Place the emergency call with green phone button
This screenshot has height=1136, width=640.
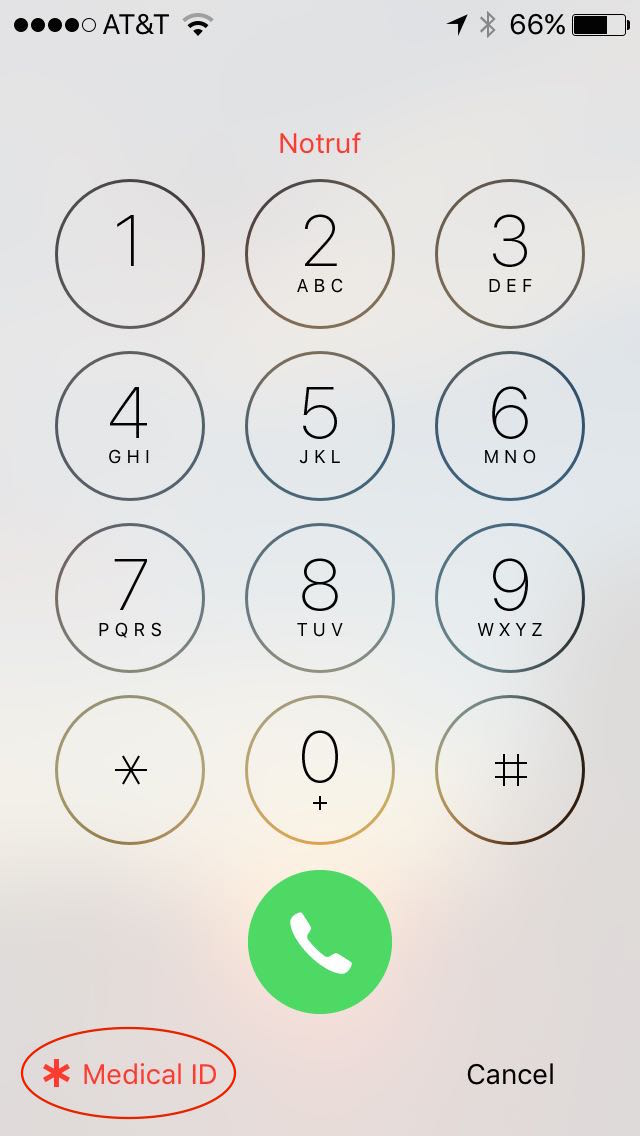pos(320,942)
